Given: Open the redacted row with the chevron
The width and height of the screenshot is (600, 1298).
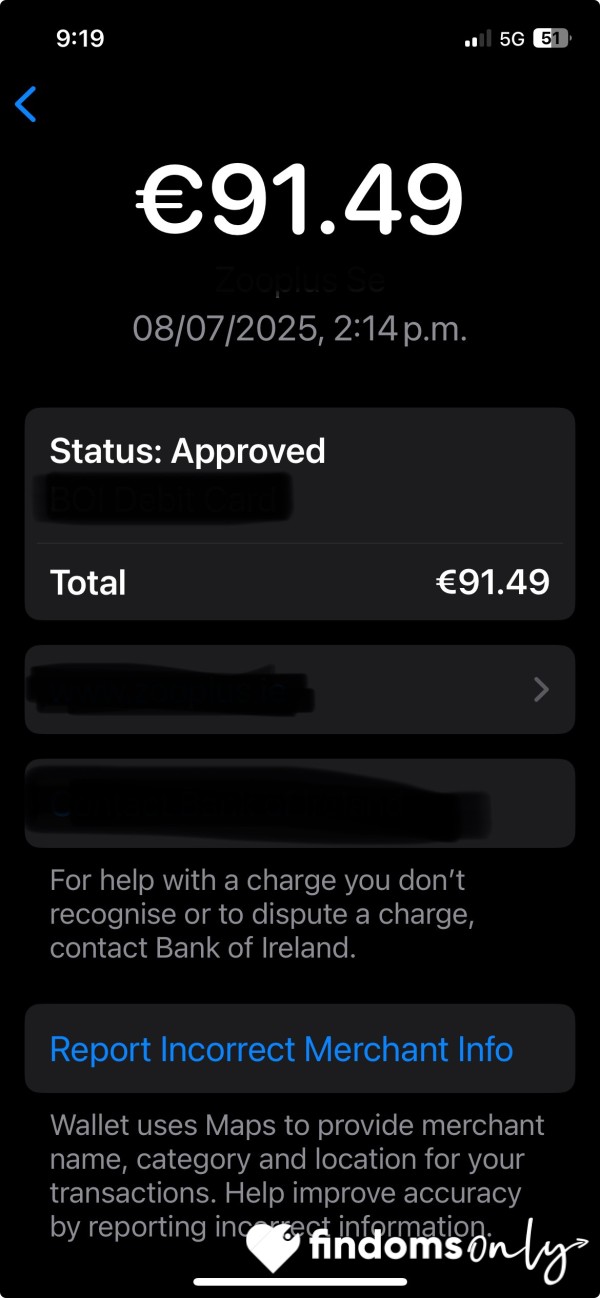Looking at the screenshot, I should [x=300, y=690].
